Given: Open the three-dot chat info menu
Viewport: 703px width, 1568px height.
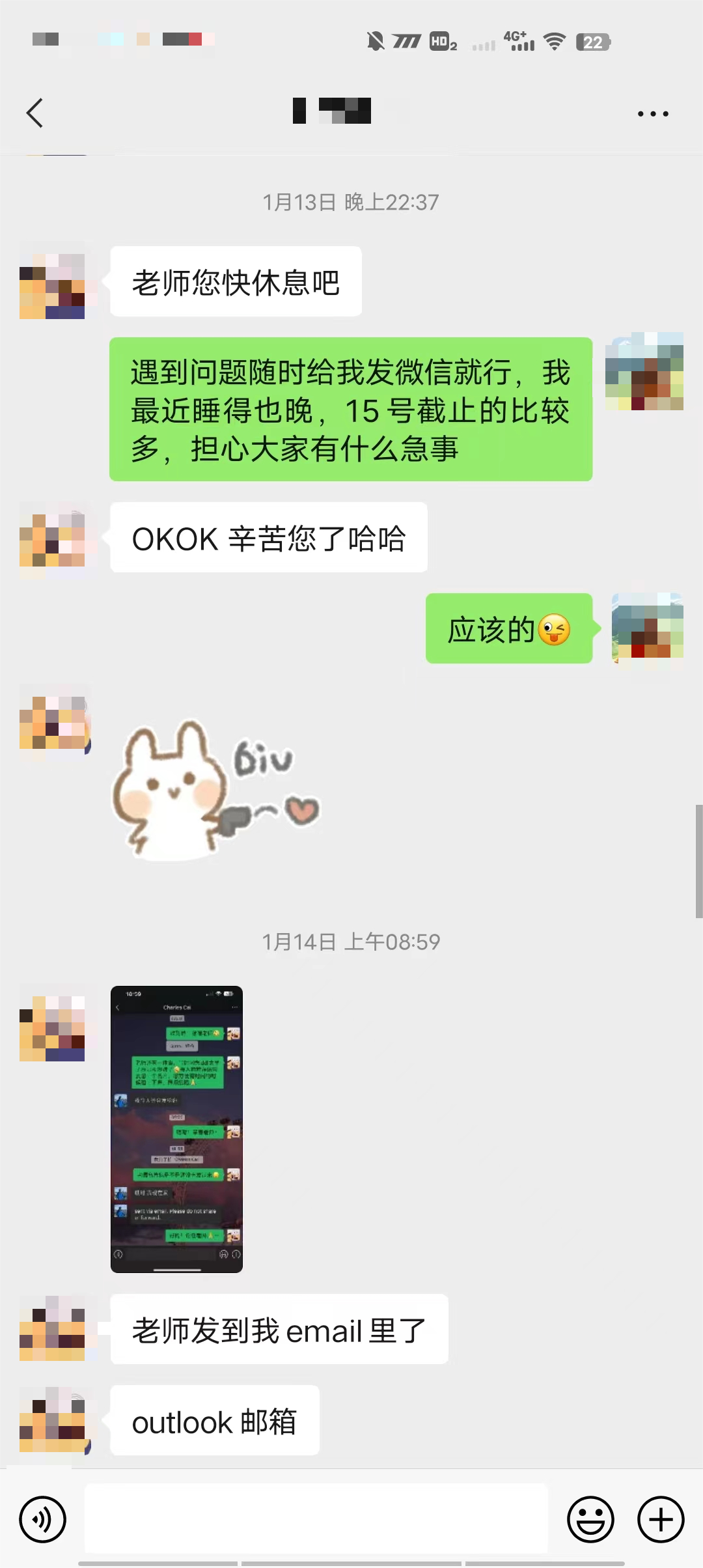Looking at the screenshot, I should (x=653, y=114).
